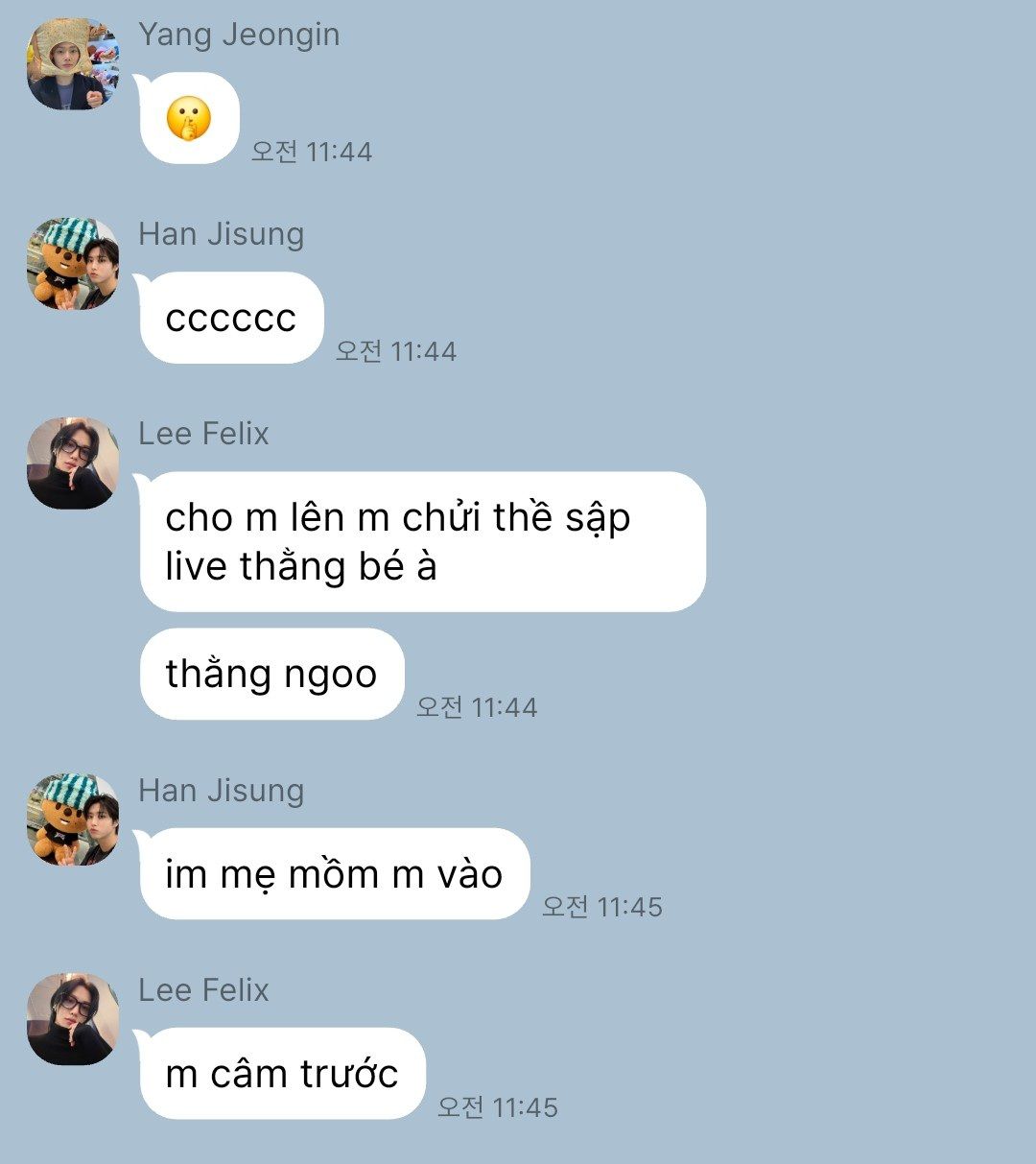This screenshot has height=1164, width=1036.
Task: Open Yang Jeongin's profile picture
Action: (x=73, y=64)
